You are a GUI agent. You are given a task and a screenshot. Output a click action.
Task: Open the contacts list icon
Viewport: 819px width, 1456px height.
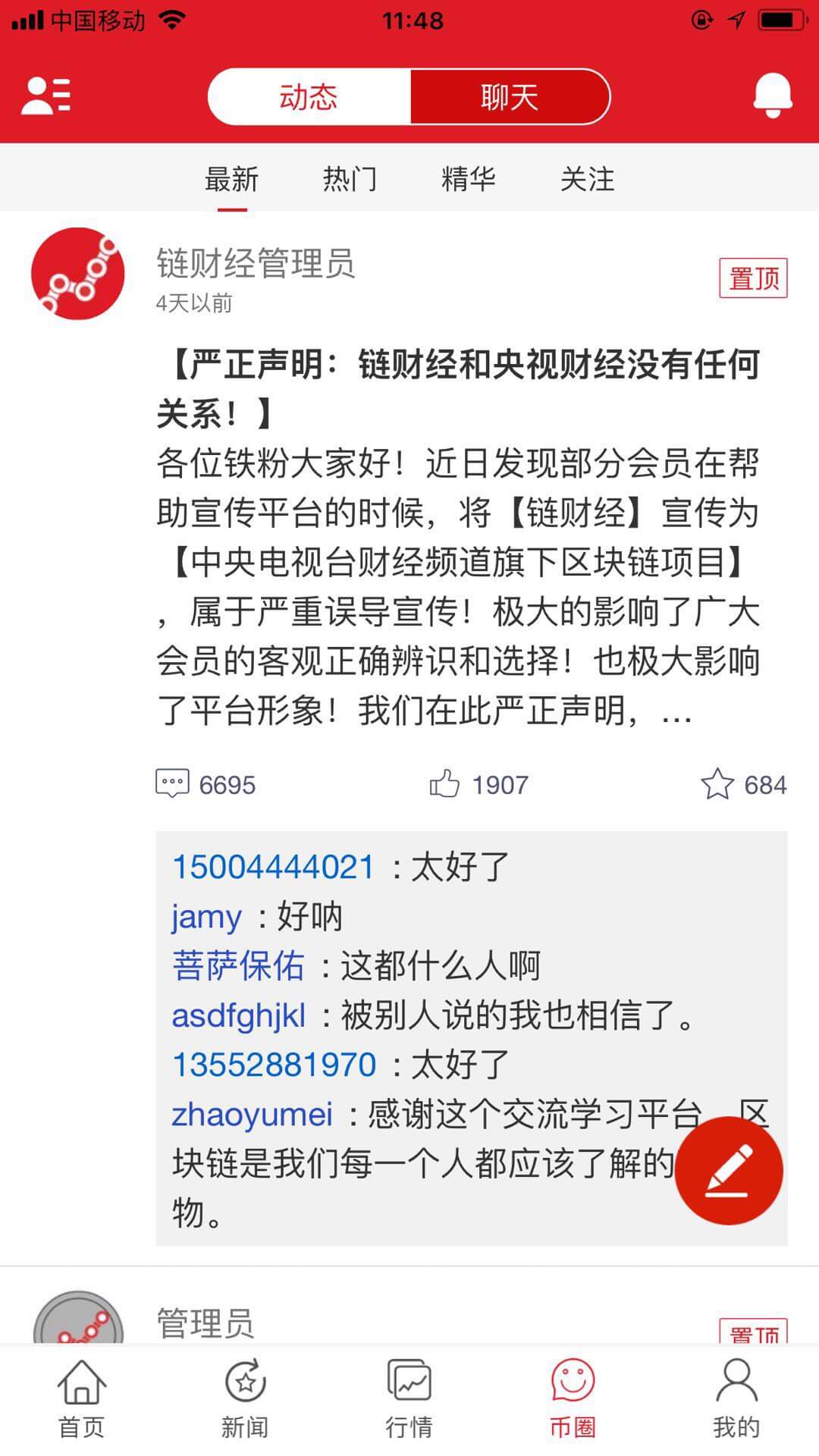click(x=46, y=96)
